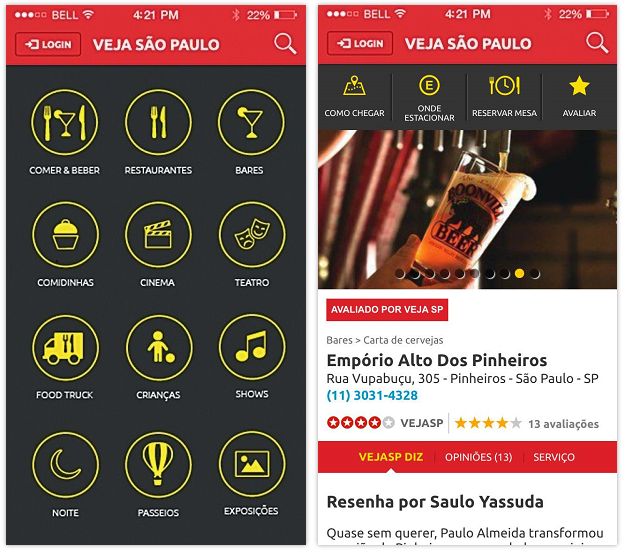The height and width of the screenshot is (551, 623).
Task: Select Reservar Mesa to book a table
Action: click(x=504, y=97)
